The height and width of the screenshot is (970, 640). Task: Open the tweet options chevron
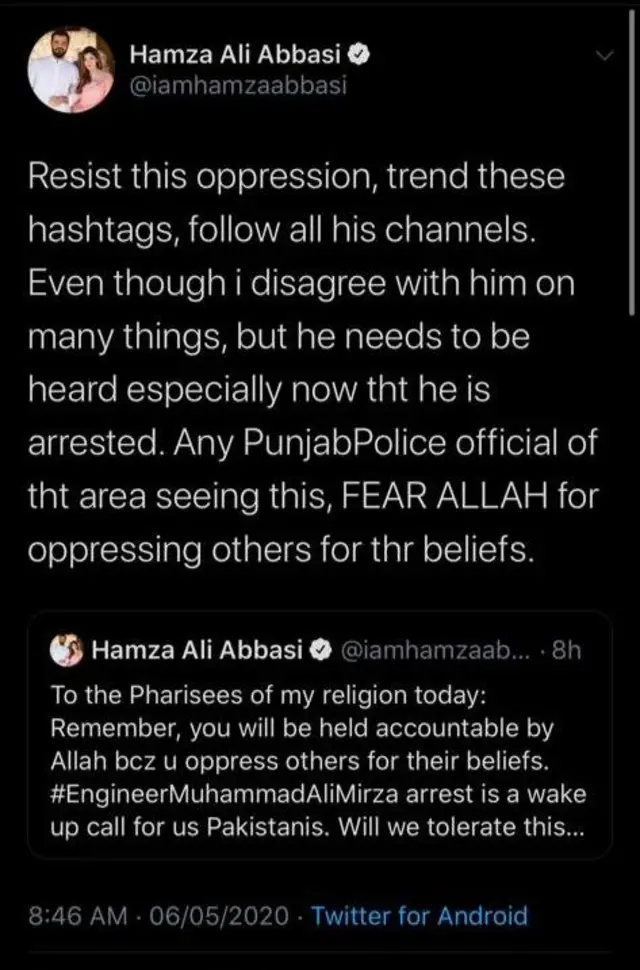pos(603,57)
